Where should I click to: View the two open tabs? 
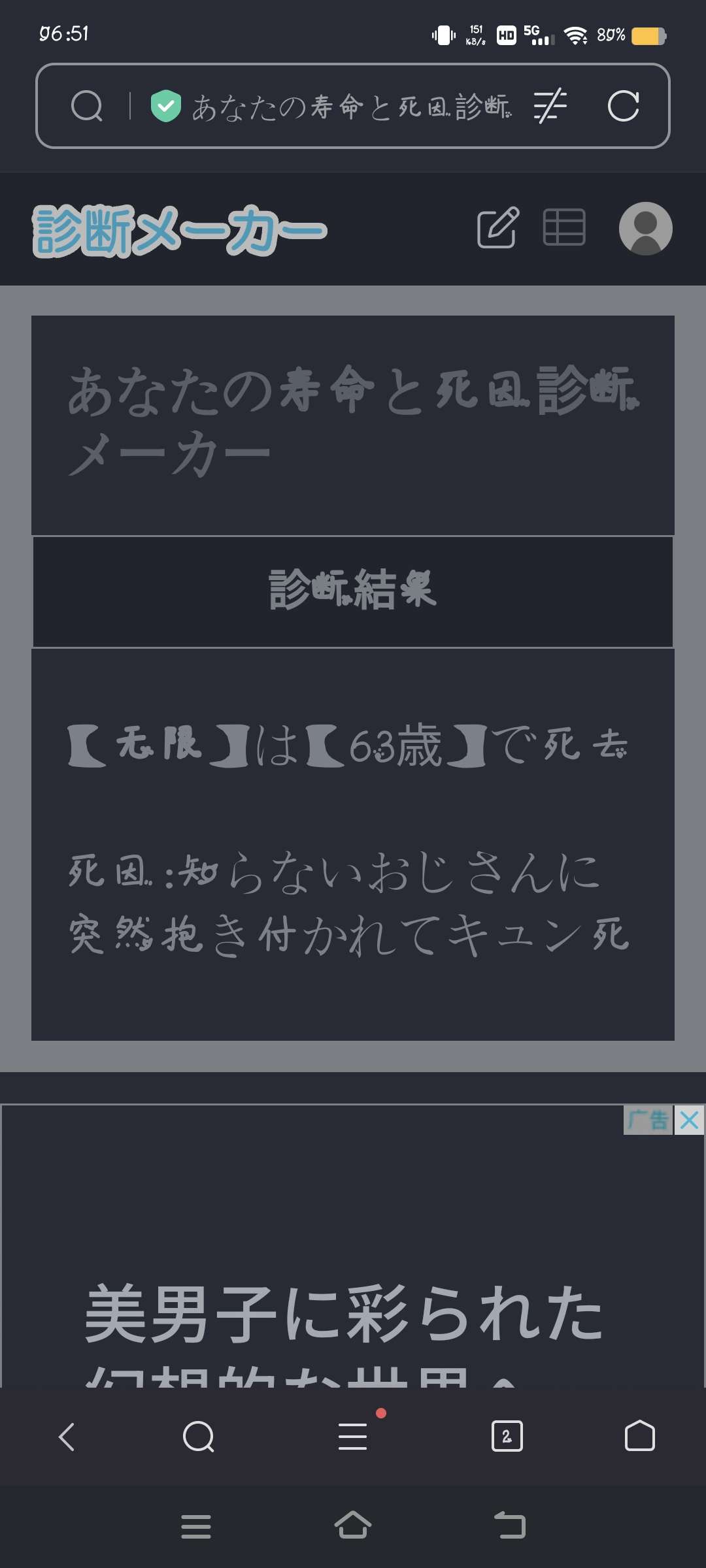pyautogui.click(x=507, y=1436)
